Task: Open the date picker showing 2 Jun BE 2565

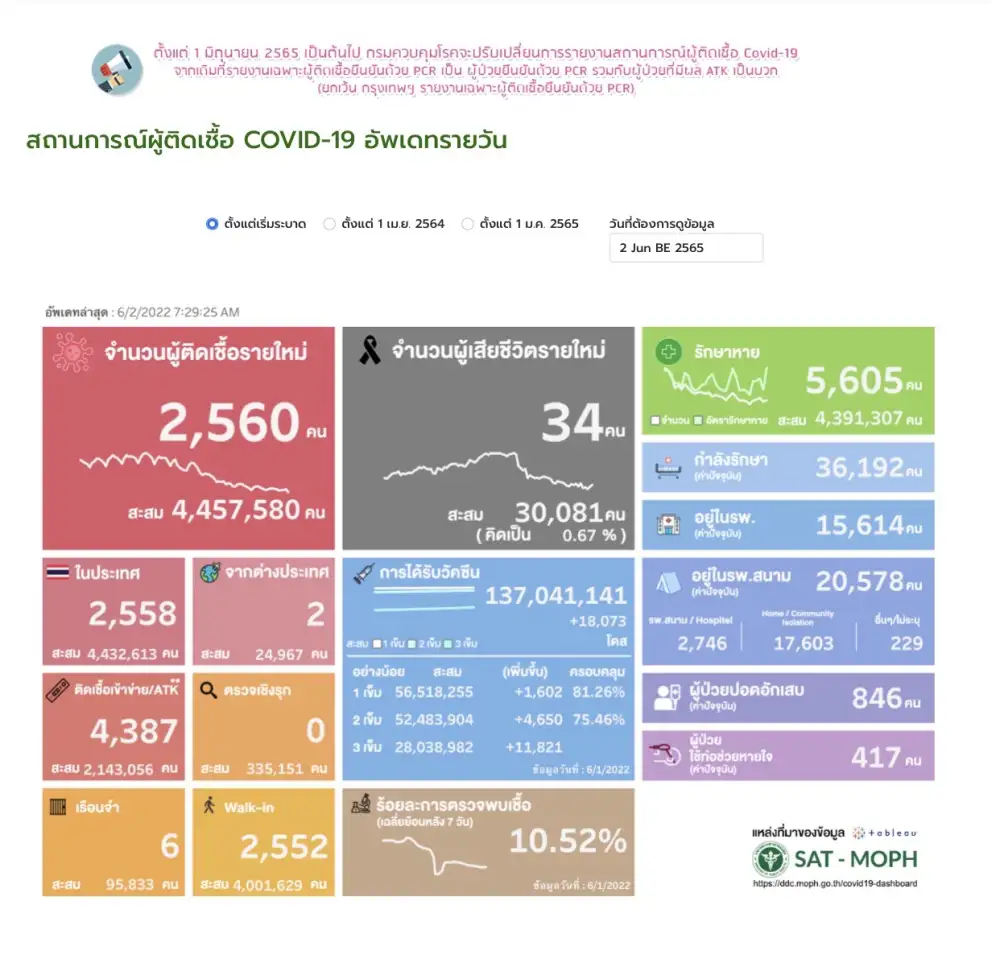Action: (685, 248)
